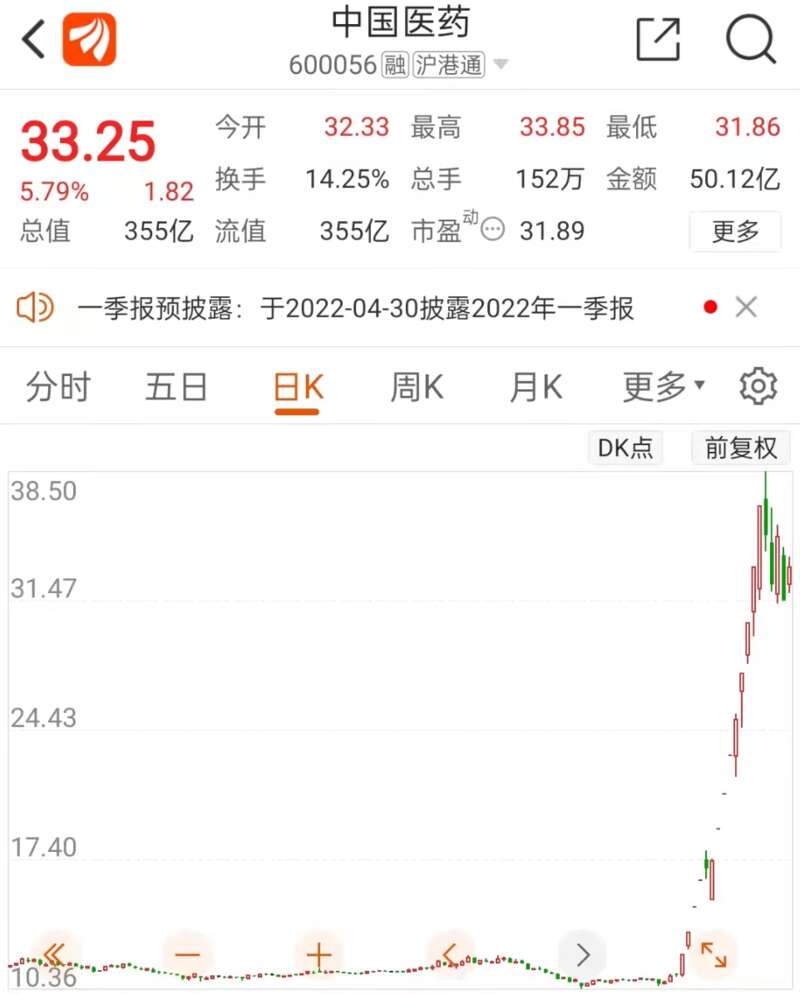Open chart settings gear
This screenshot has height=995, width=800.
tap(758, 387)
